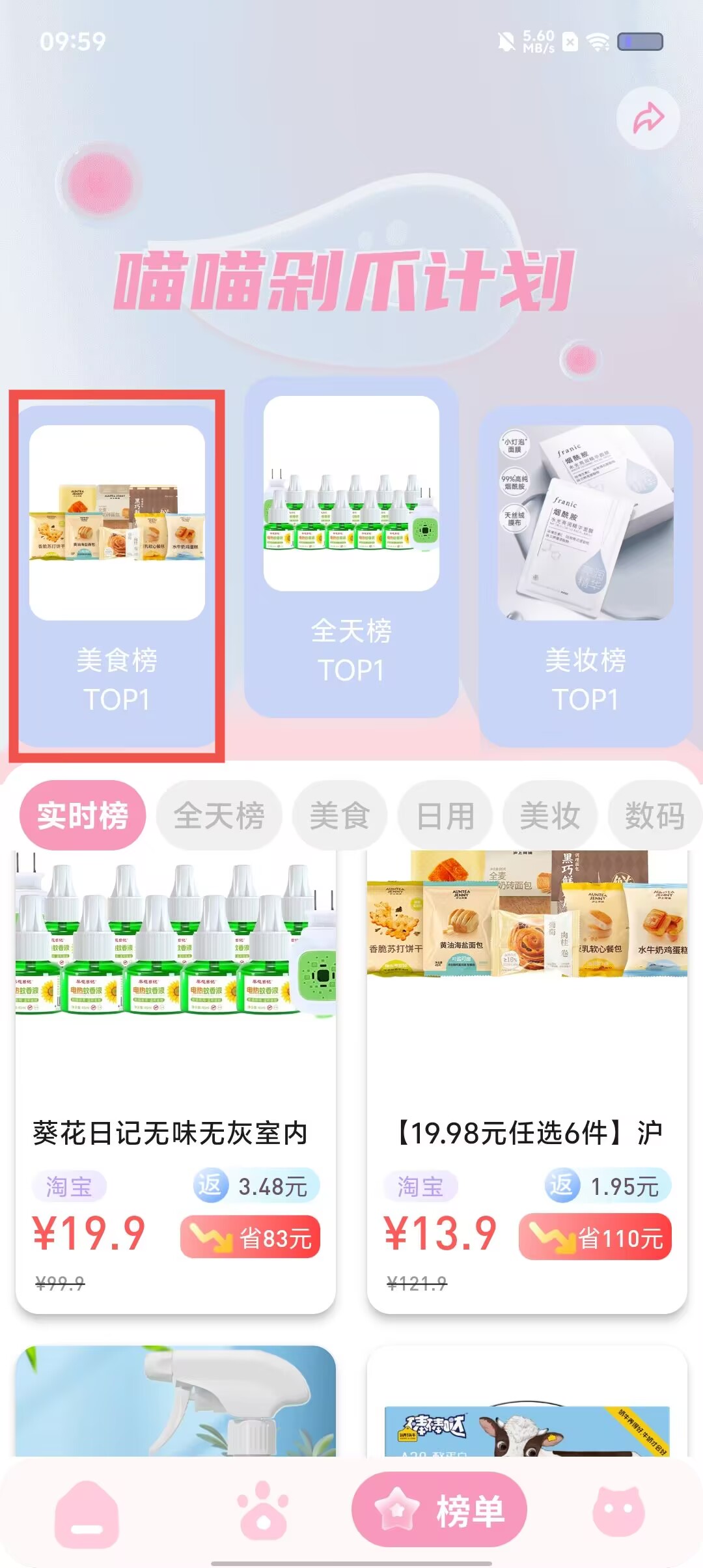Open the 美妆榜 TOP1 card
Image resolution: width=703 pixels, height=1568 pixels.
[585, 576]
